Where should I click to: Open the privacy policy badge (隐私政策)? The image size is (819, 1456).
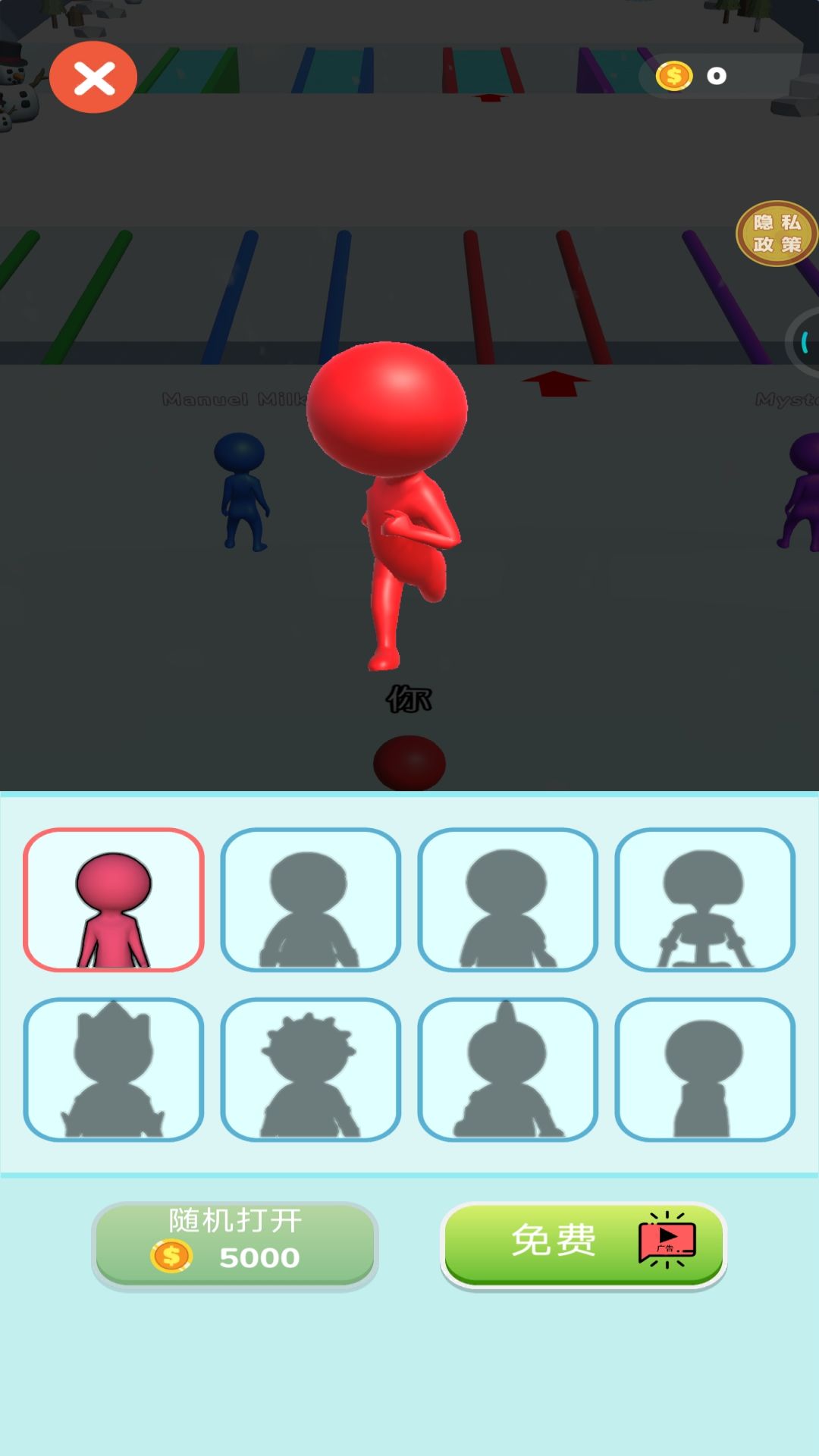pos(777,234)
